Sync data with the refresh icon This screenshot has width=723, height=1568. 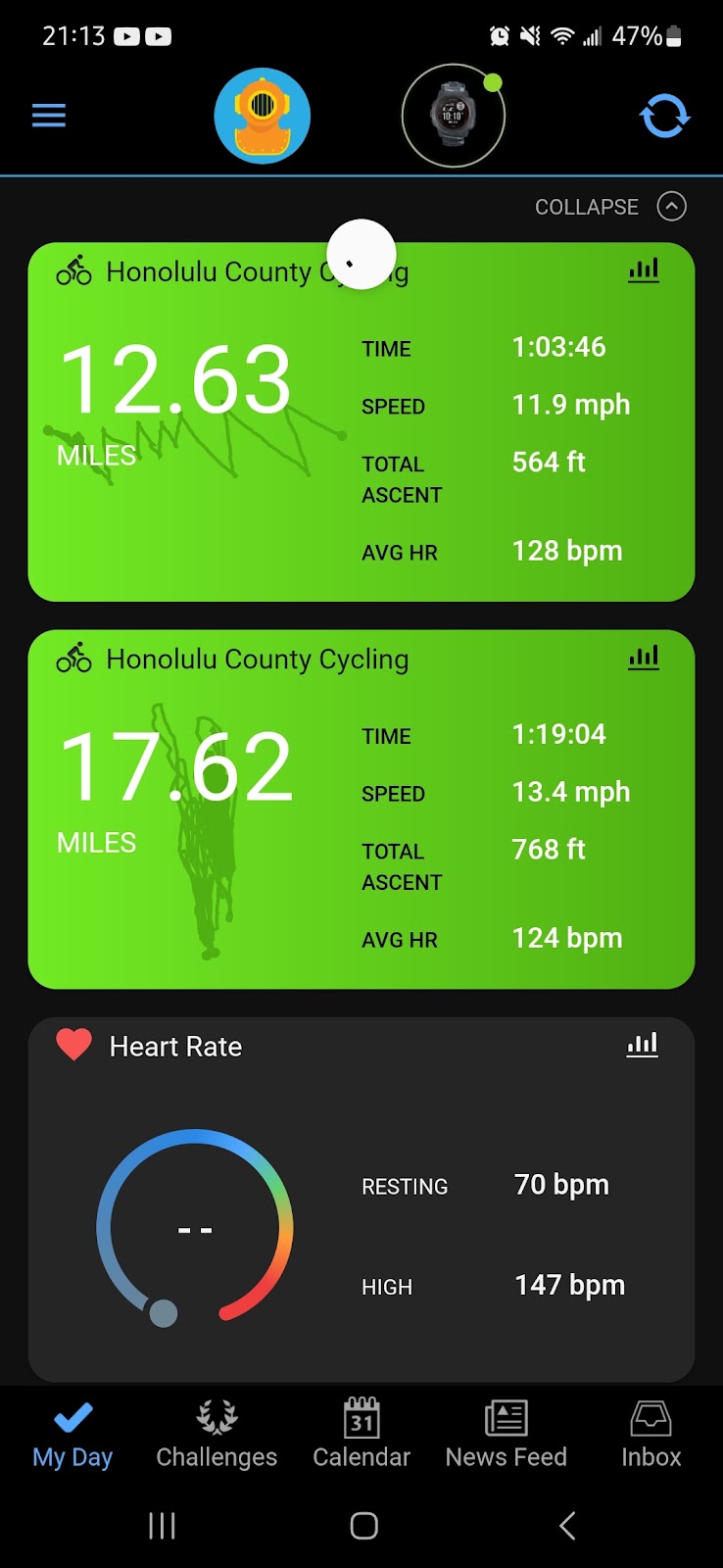pos(664,116)
